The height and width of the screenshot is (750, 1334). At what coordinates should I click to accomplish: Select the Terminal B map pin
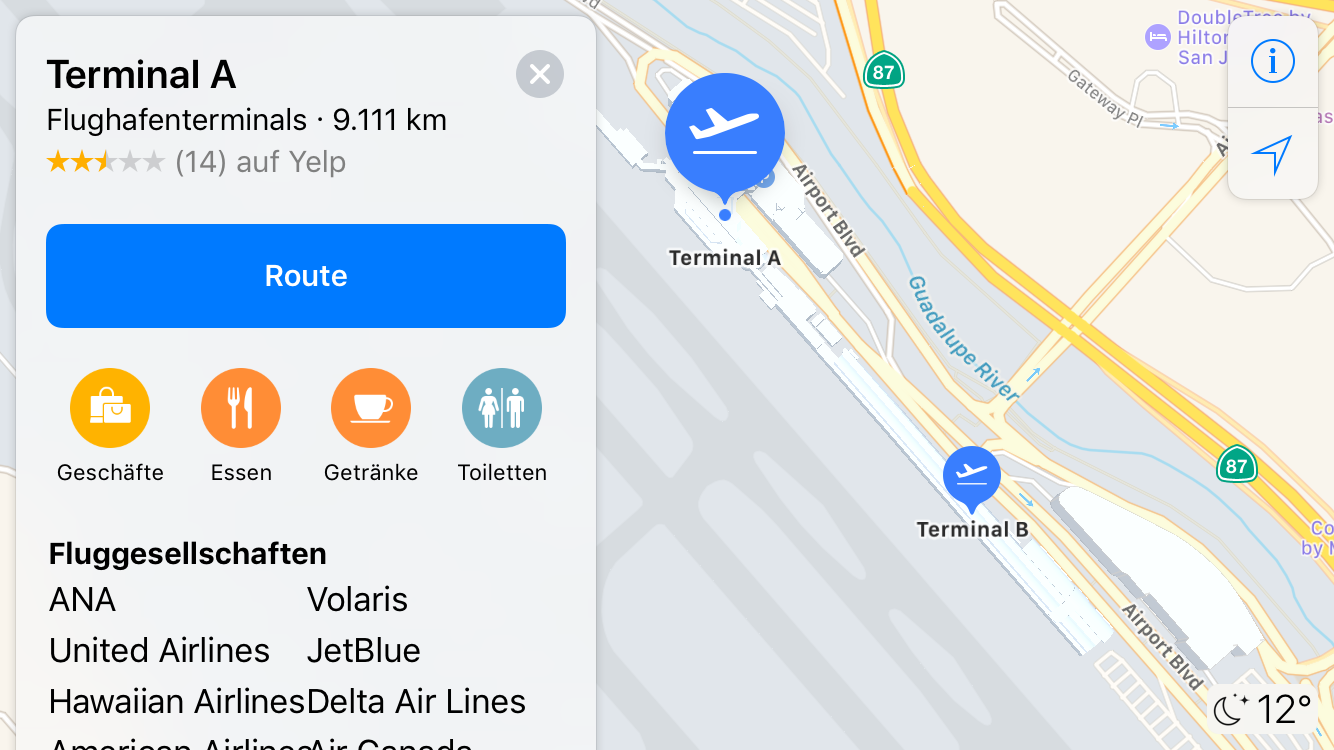(x=971, y=474)
